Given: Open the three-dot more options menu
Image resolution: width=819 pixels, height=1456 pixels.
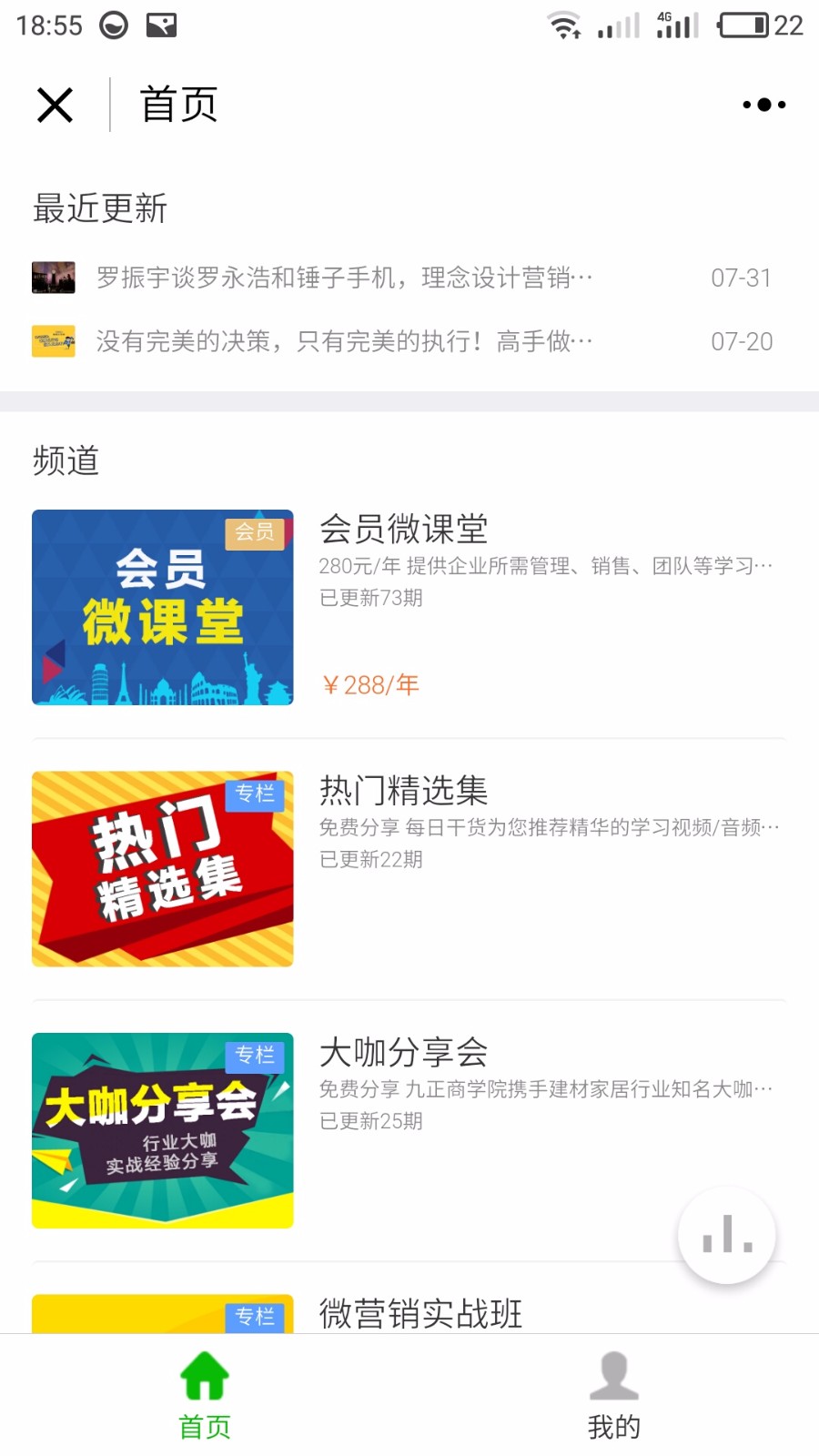Looking at the screenshot, I should click(x=763, y=105).
